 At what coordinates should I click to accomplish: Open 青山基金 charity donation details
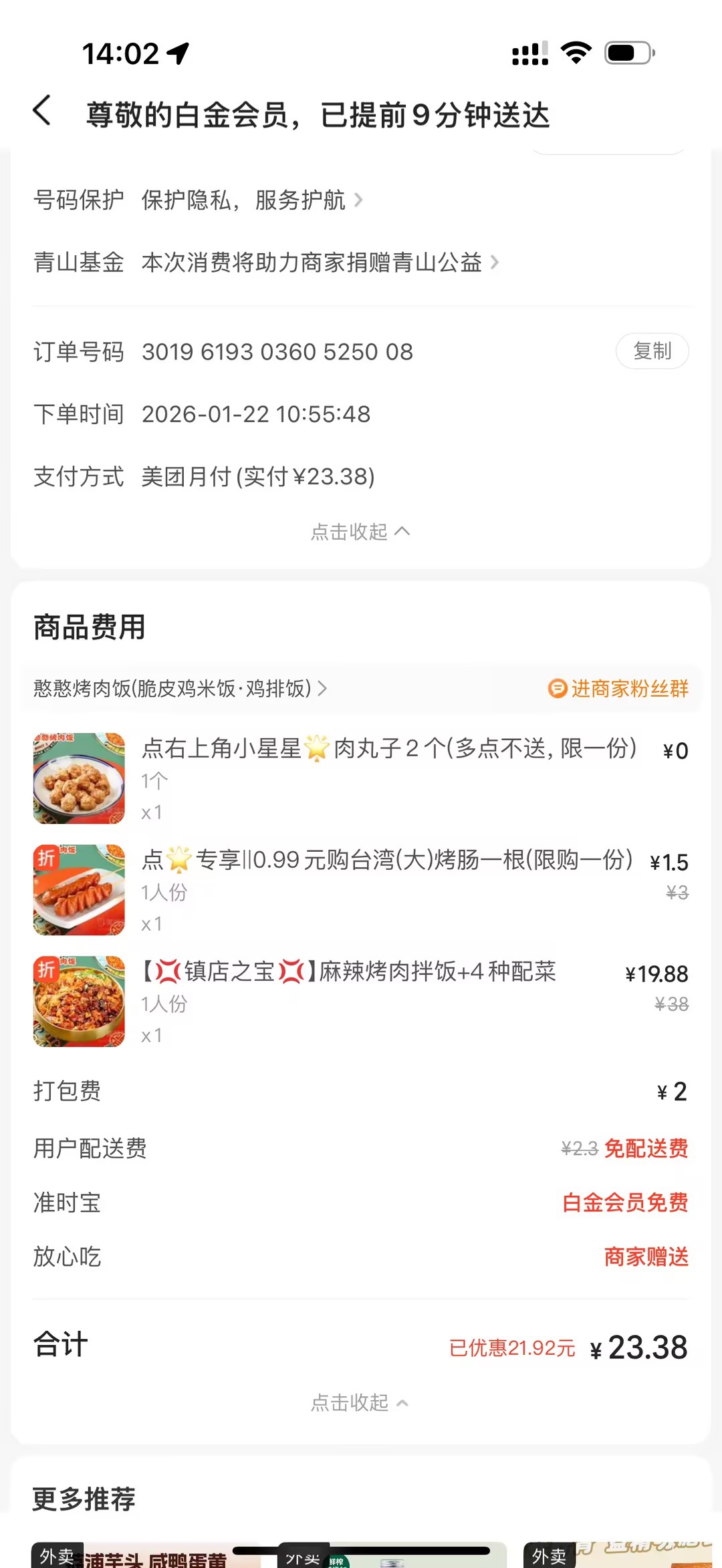(x=320, y=263)
